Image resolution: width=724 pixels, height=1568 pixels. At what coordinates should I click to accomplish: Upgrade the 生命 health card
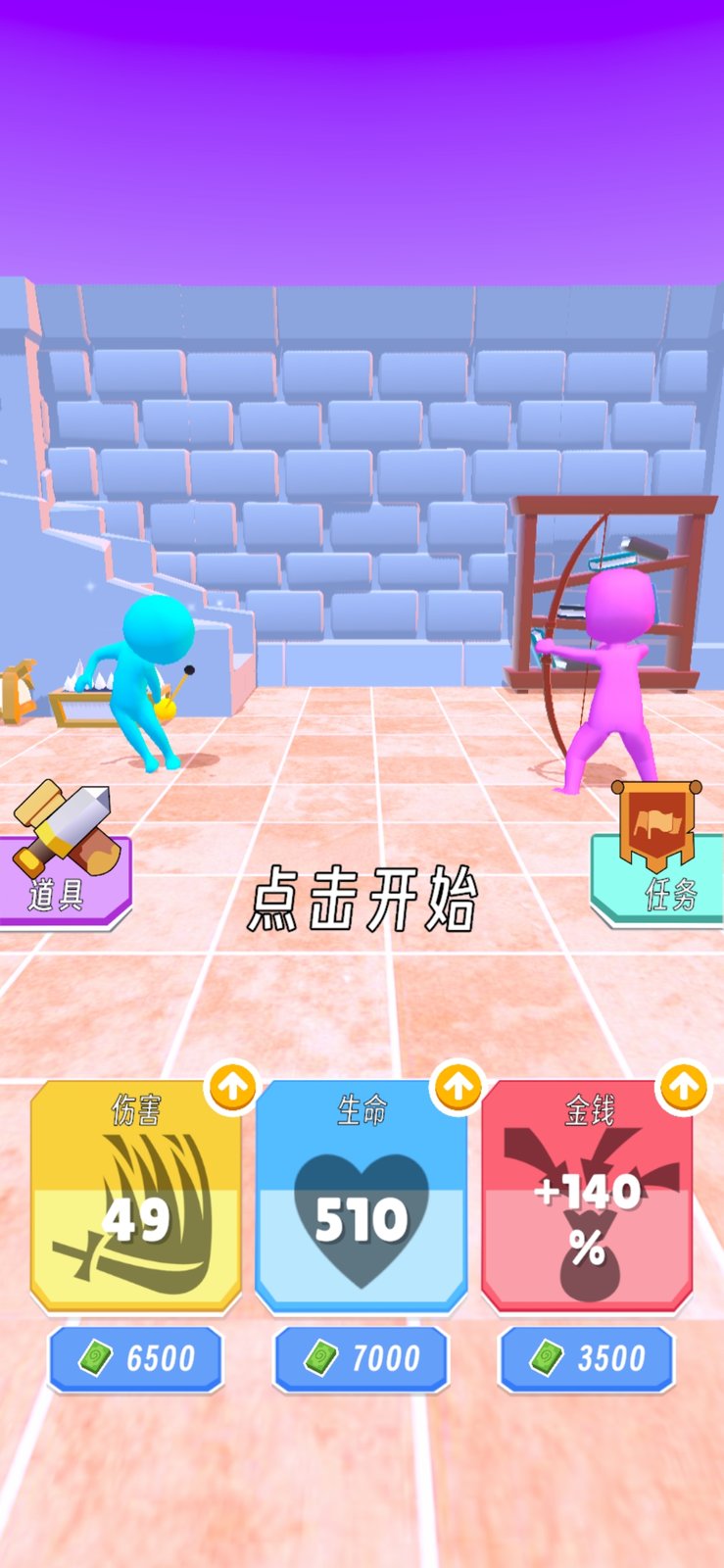pyautogui.click(x=362, y=1197)
